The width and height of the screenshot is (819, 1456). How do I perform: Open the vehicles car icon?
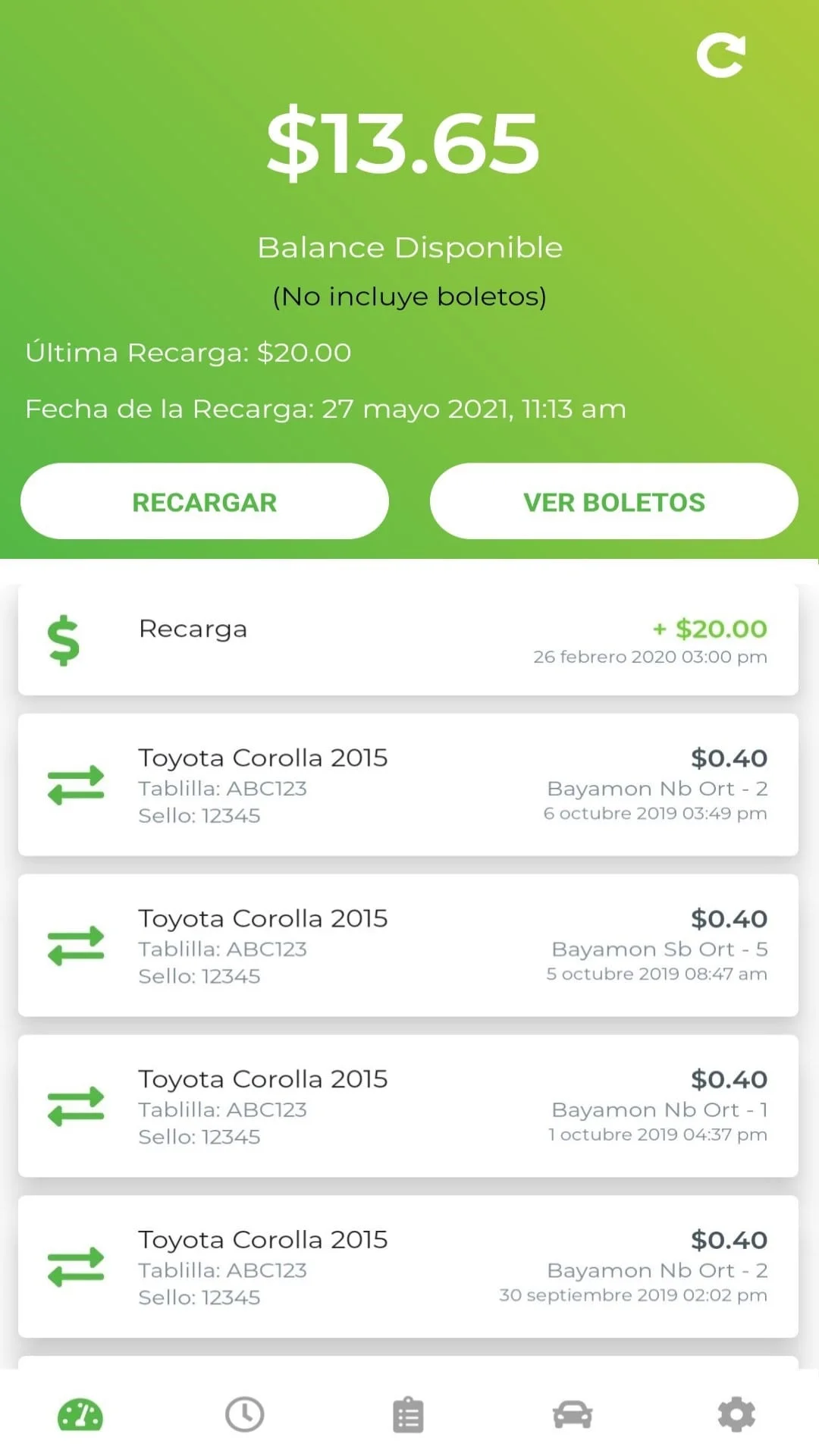(573, 1413)
